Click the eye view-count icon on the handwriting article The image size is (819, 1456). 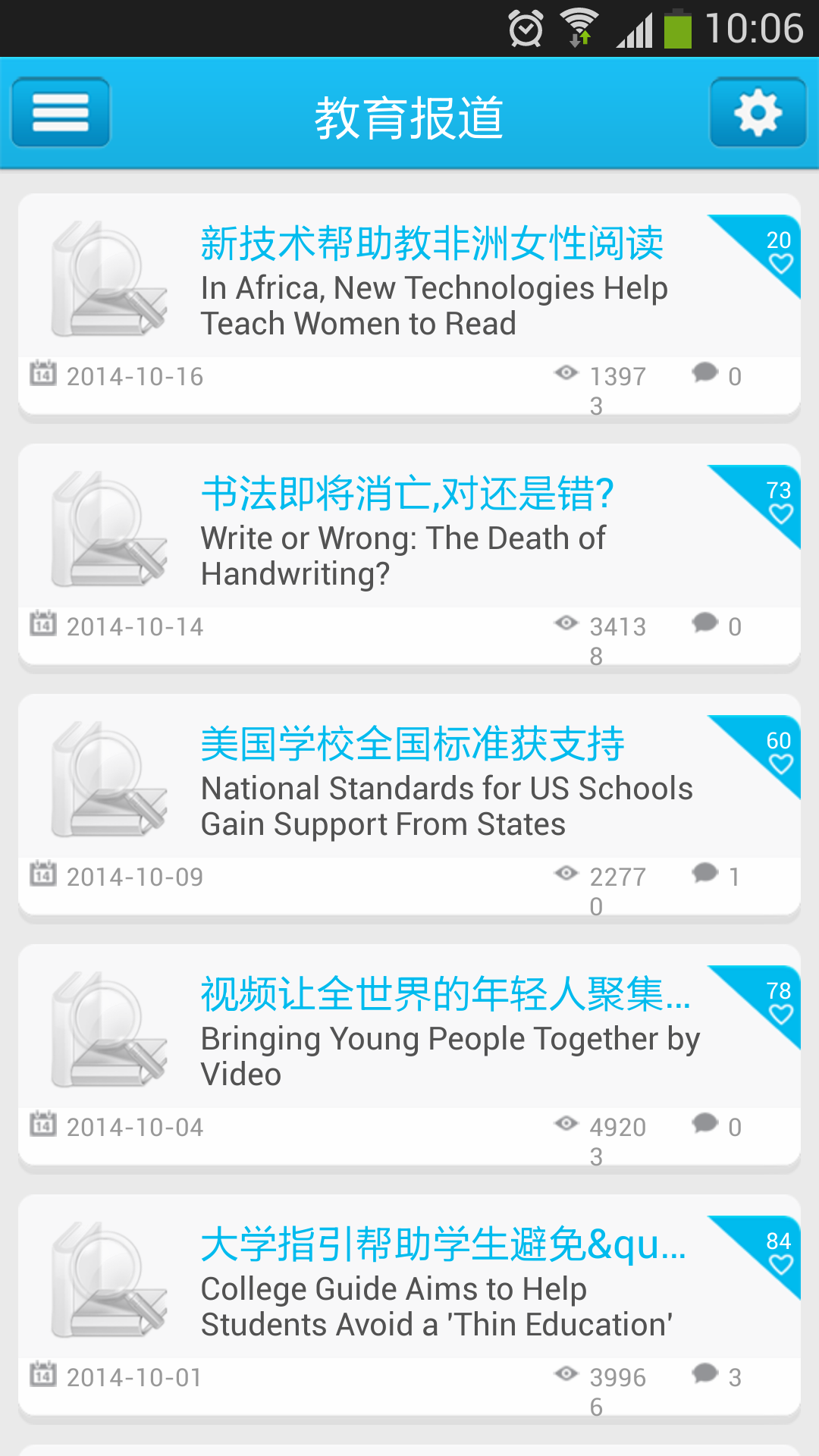click(566, 623)
